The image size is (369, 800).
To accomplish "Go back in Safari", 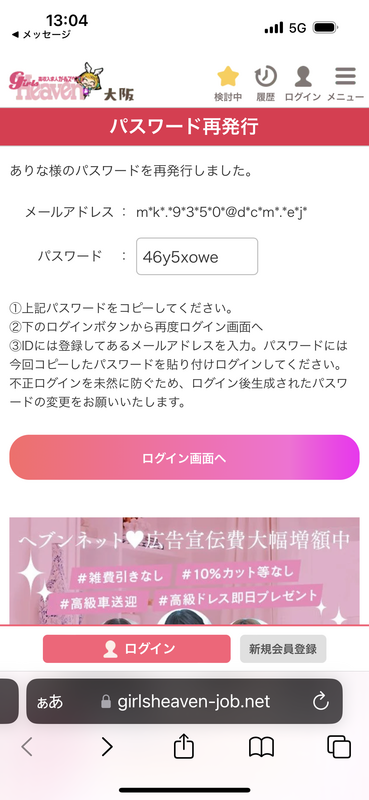I will pyautogui.click(x=27, y=747).
